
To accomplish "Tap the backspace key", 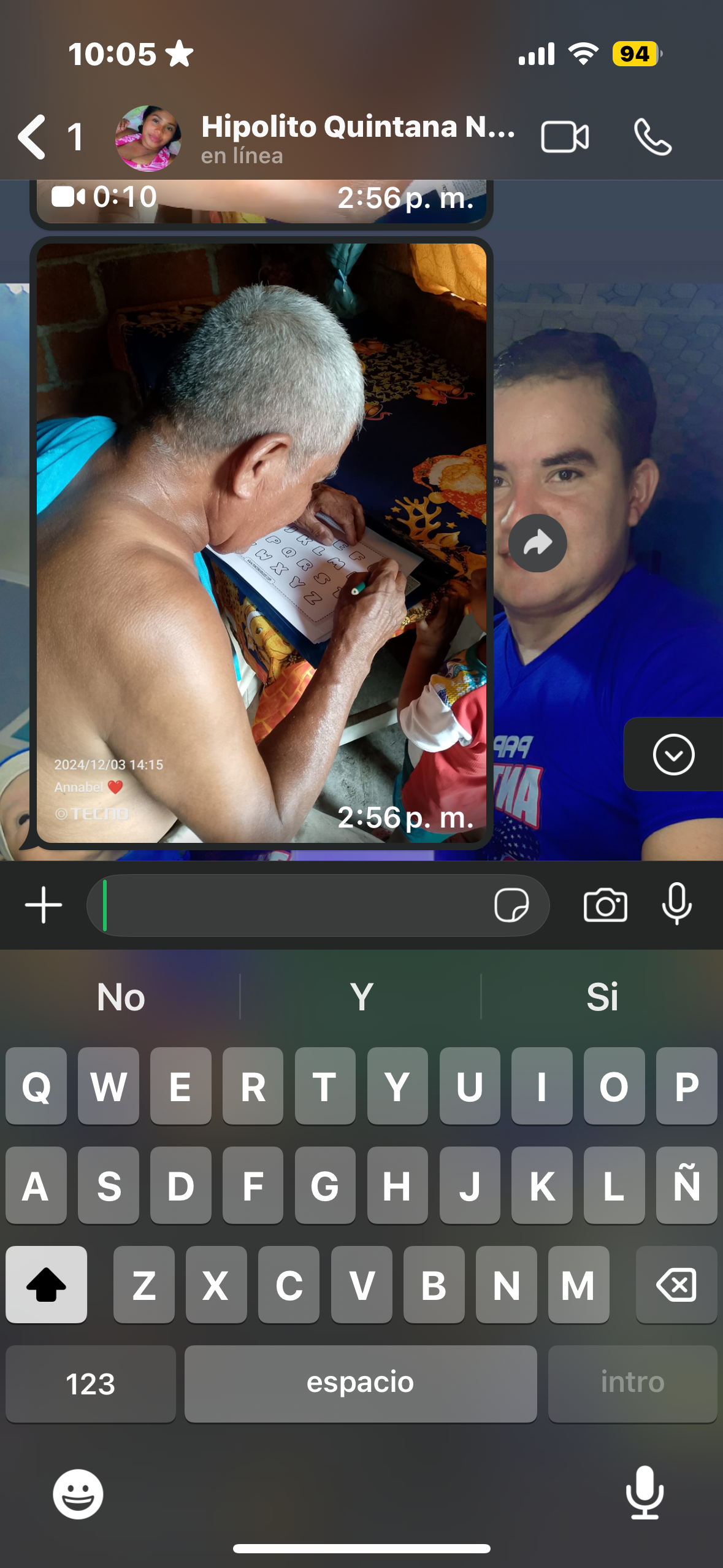I will (x=676, y=1285).
